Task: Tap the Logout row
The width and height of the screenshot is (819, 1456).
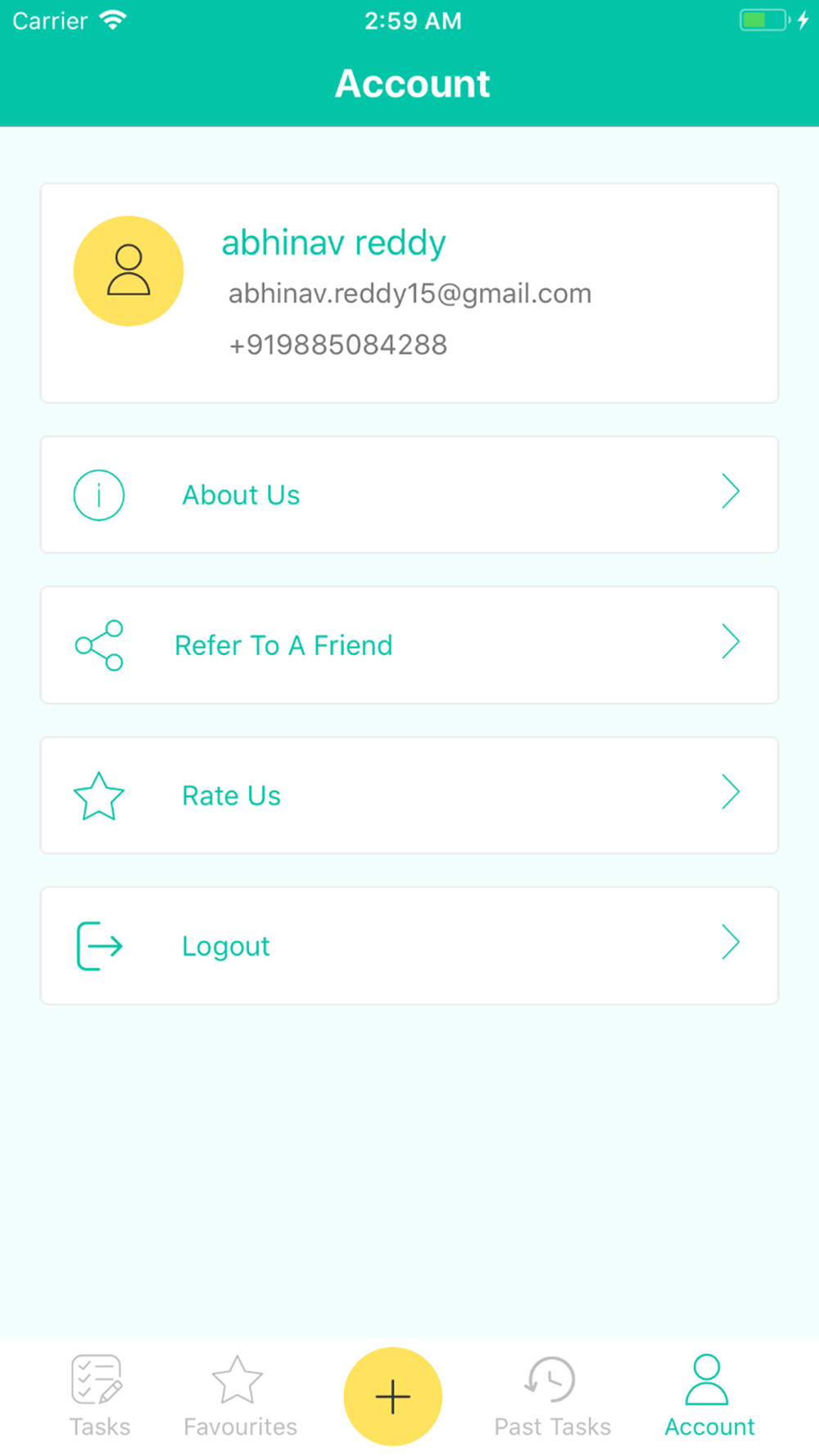Action: pos(409,946)
